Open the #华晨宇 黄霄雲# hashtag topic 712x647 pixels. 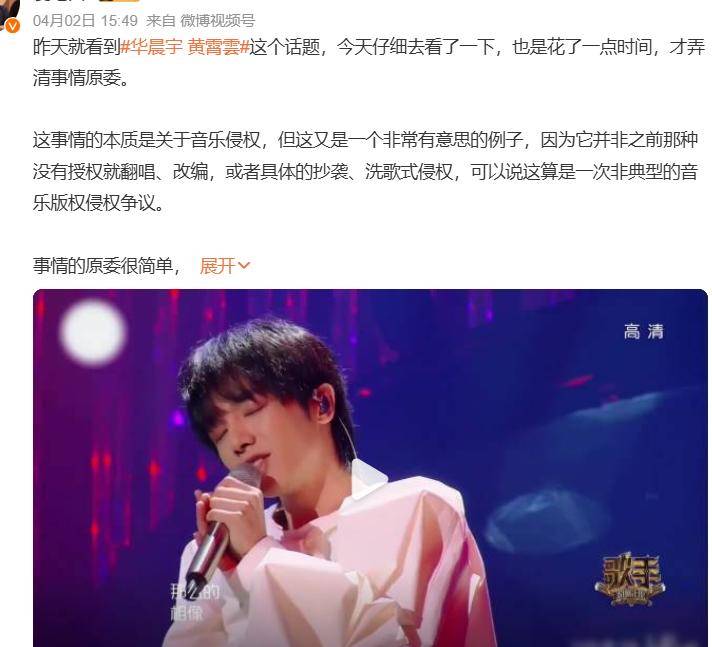point(184,46)
